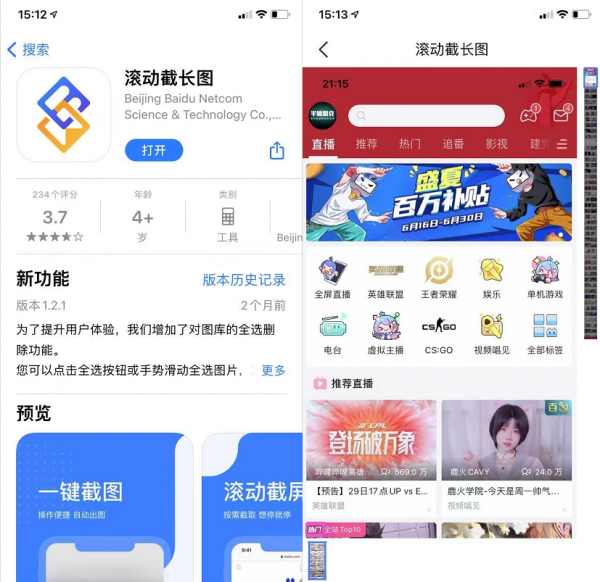Expand the 新功能 description with 更多
The height and width of the screenshot is (582, 600).
click(x=273, y=370)
